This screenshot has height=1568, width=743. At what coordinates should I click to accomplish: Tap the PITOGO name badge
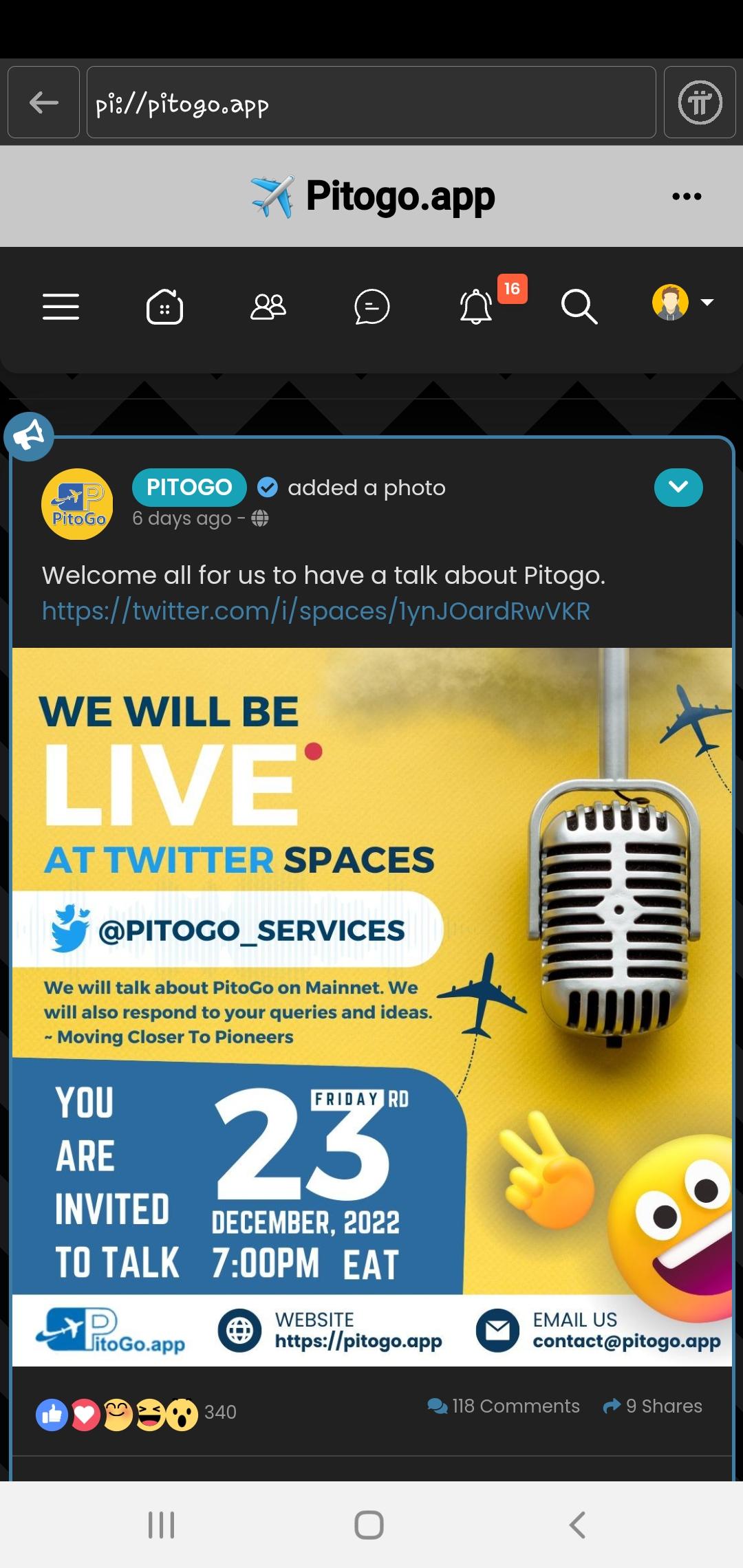(189, 488)
